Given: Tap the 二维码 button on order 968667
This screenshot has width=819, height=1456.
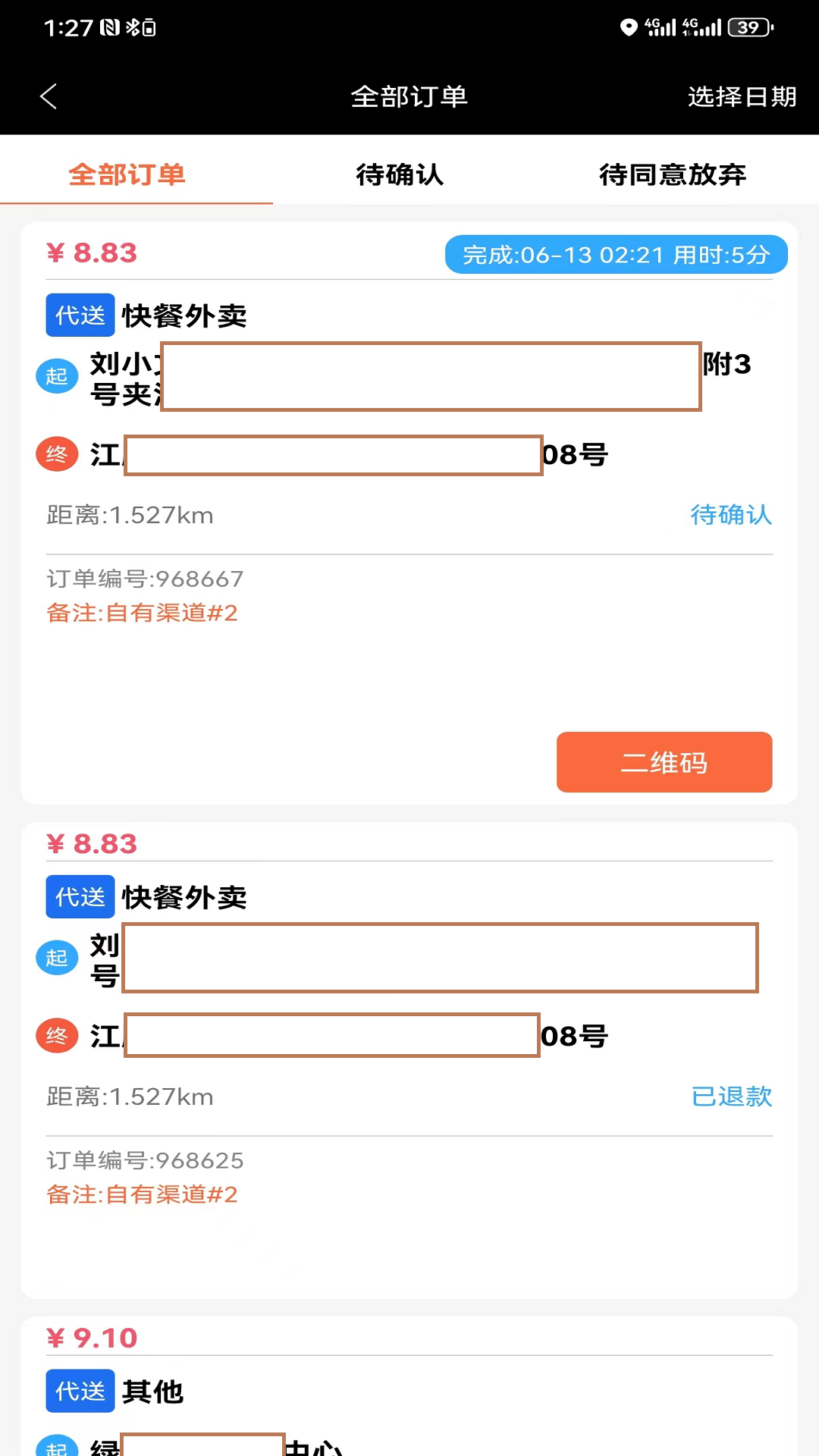Looking at the screenshot, I should 664,763.
